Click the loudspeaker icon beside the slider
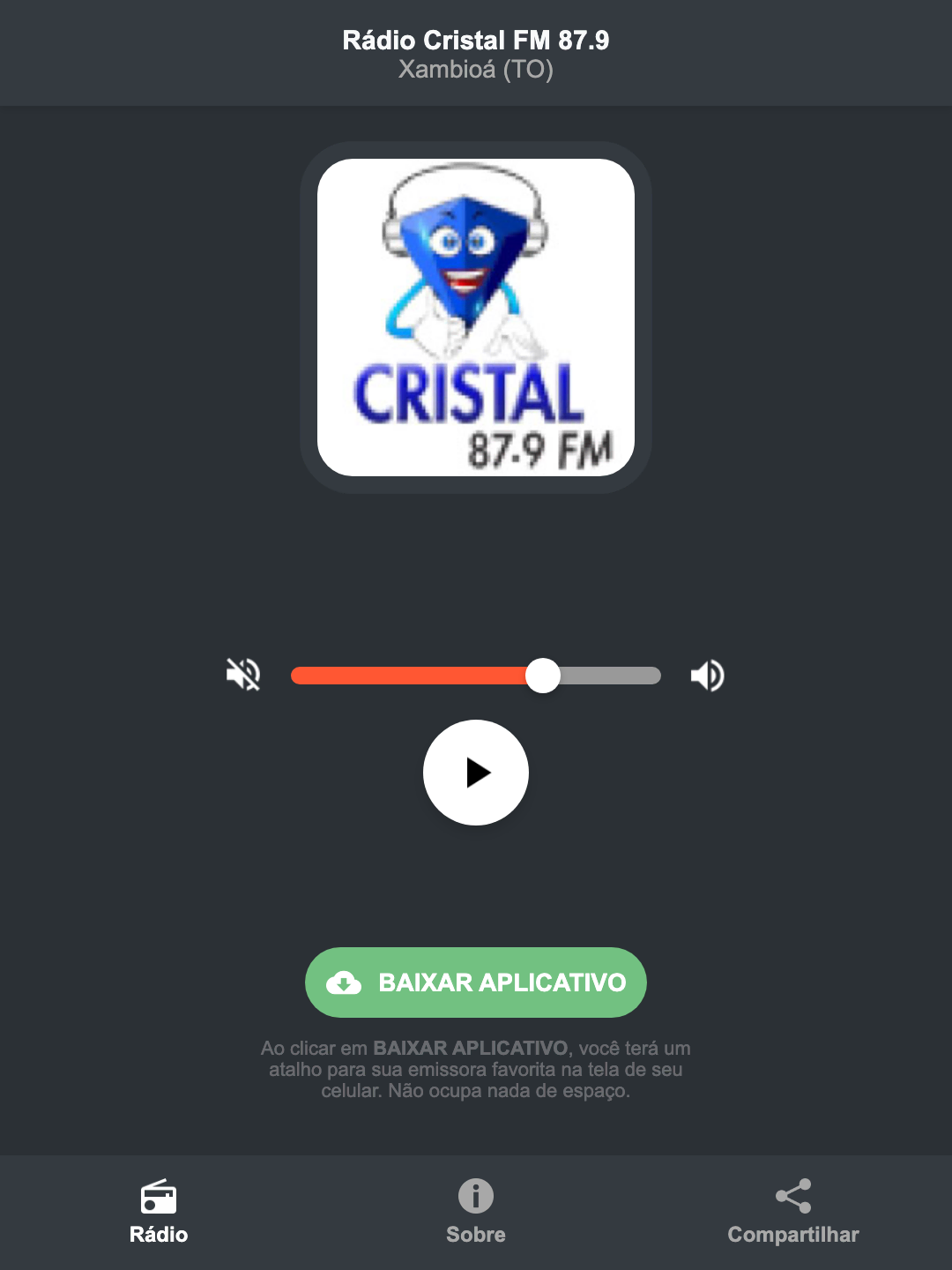The image size is (952, 1270). point(706,675)
